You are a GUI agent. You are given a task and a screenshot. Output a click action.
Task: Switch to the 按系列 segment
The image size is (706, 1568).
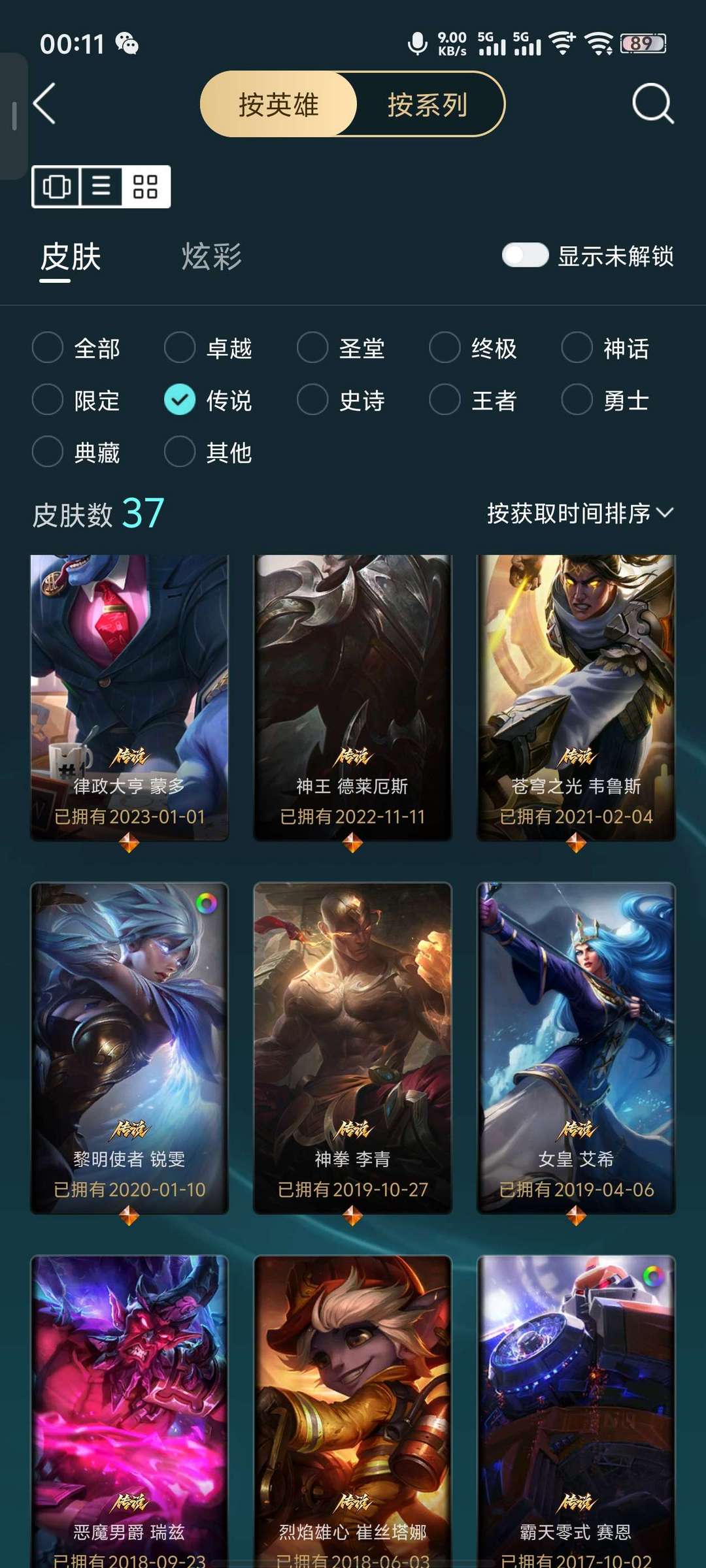pos(428,105)
